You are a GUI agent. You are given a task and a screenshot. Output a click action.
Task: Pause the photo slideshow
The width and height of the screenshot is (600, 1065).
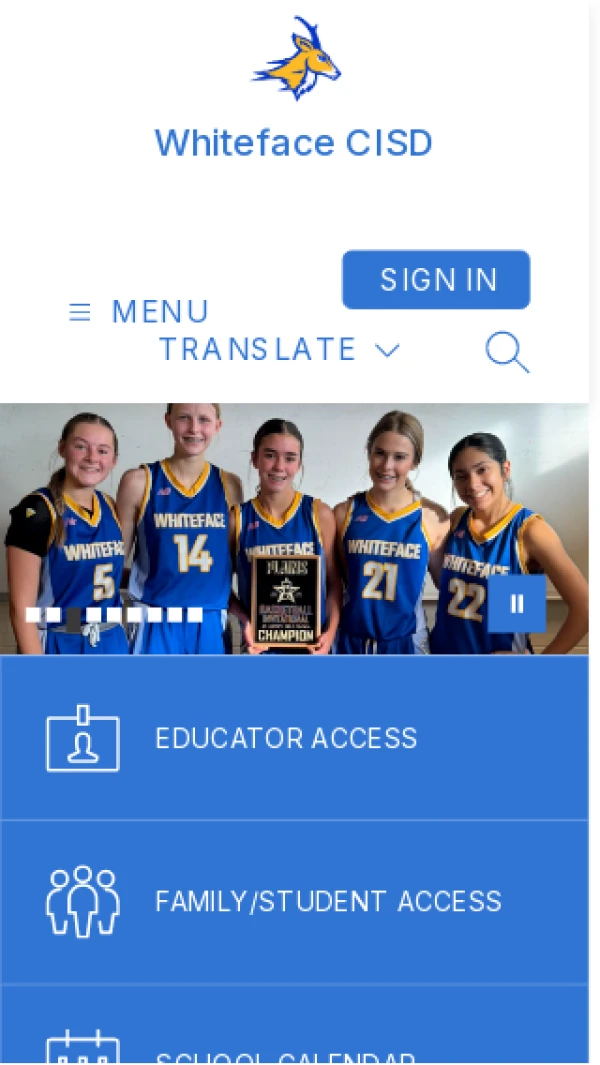click(x=517, y=603)
